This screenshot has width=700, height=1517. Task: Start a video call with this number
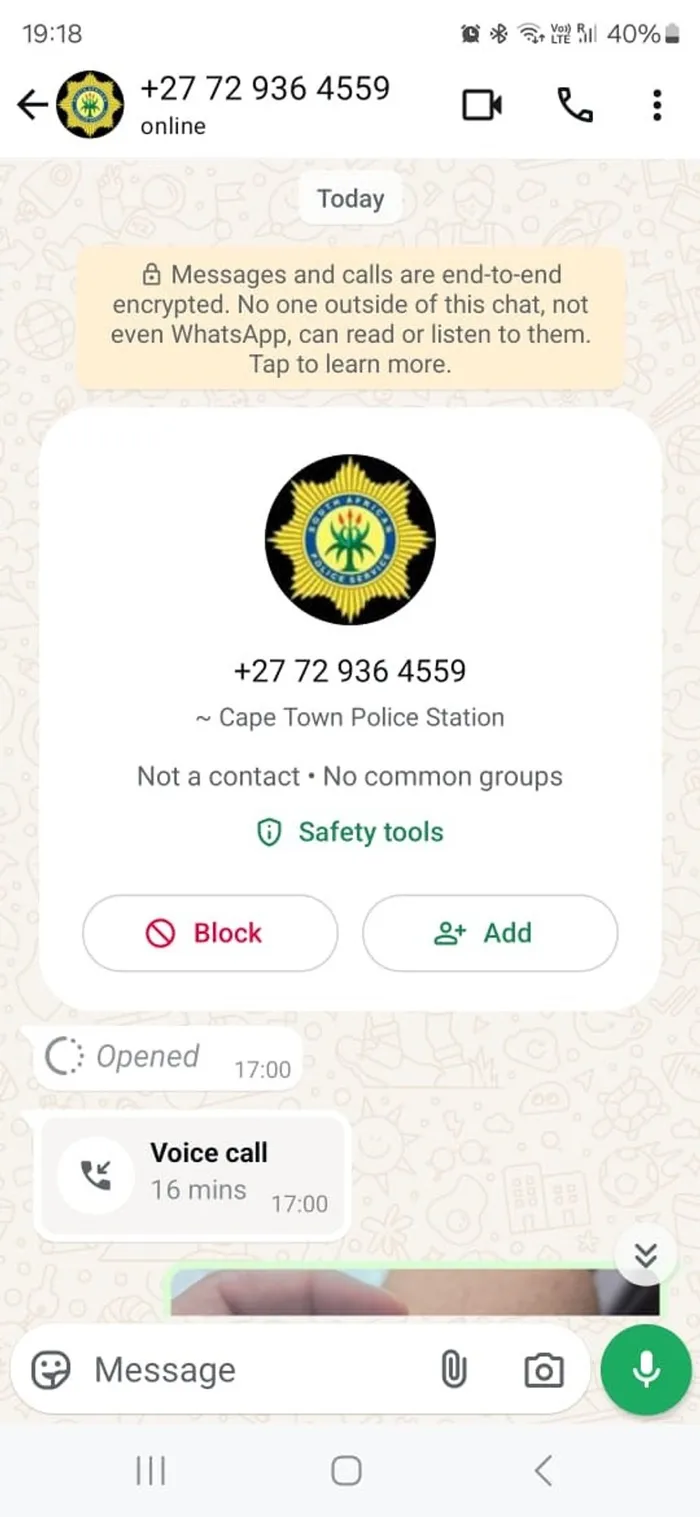pyautogui.click(x=481, y=104)
